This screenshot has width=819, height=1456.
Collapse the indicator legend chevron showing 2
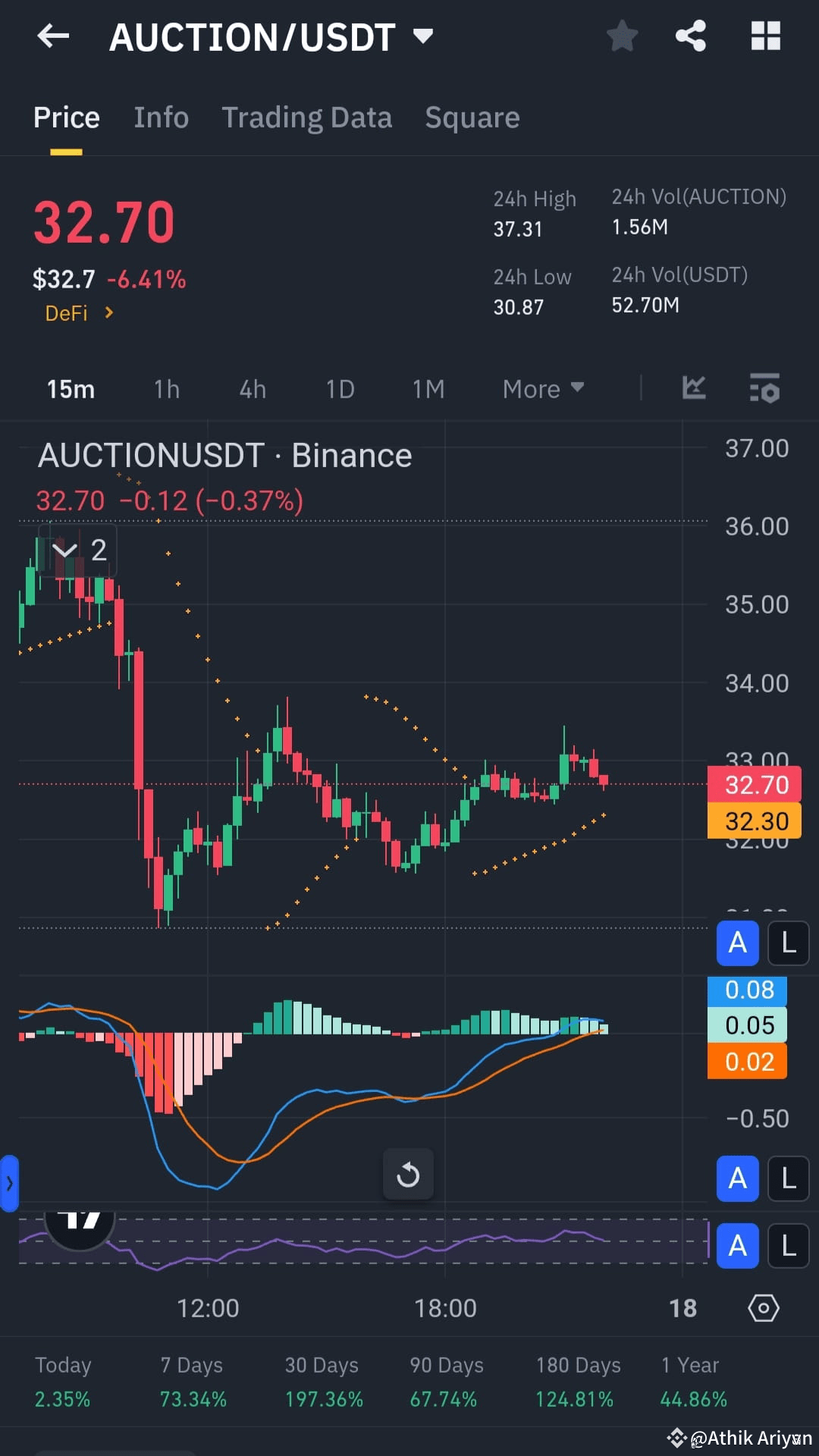[x=65, y=550]
